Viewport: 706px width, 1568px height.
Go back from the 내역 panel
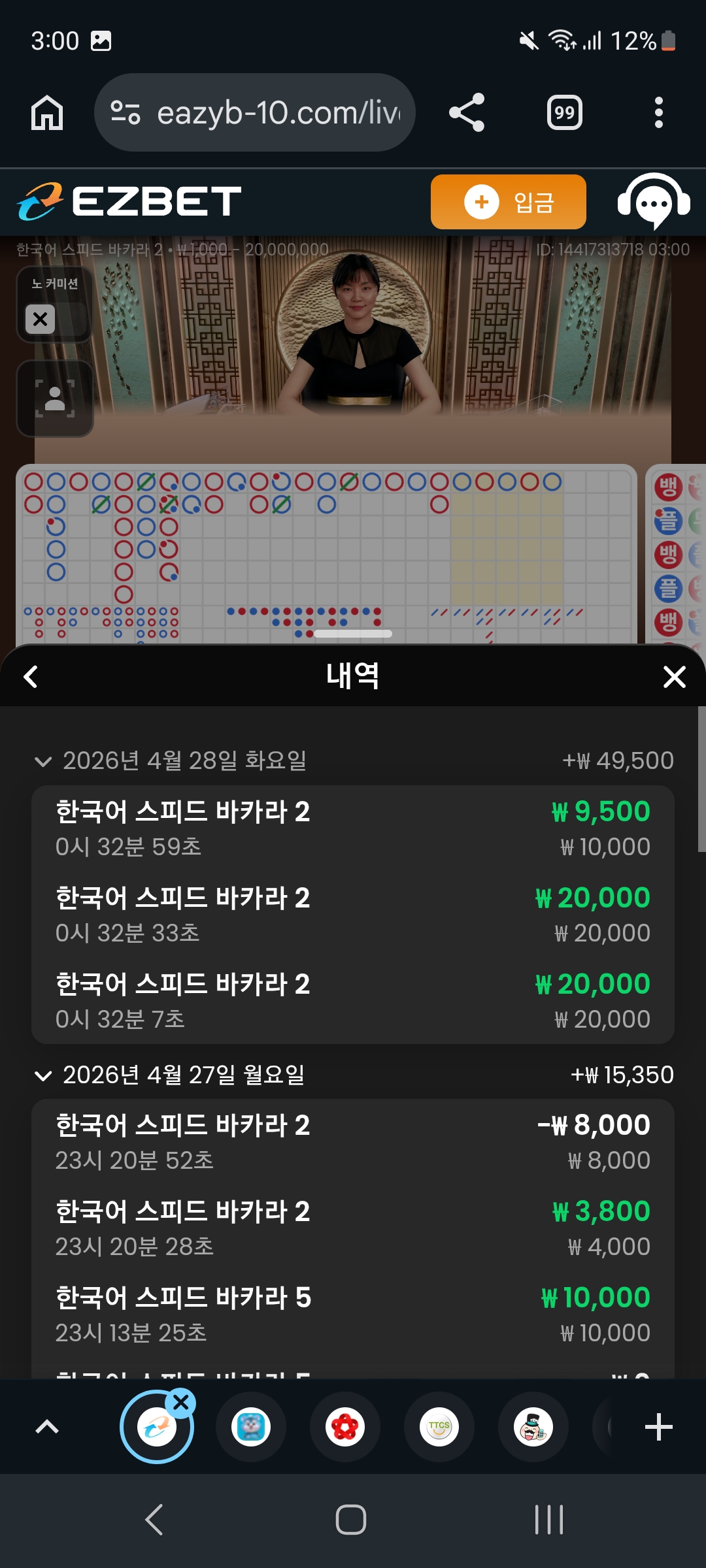click(x=31, y=676)
